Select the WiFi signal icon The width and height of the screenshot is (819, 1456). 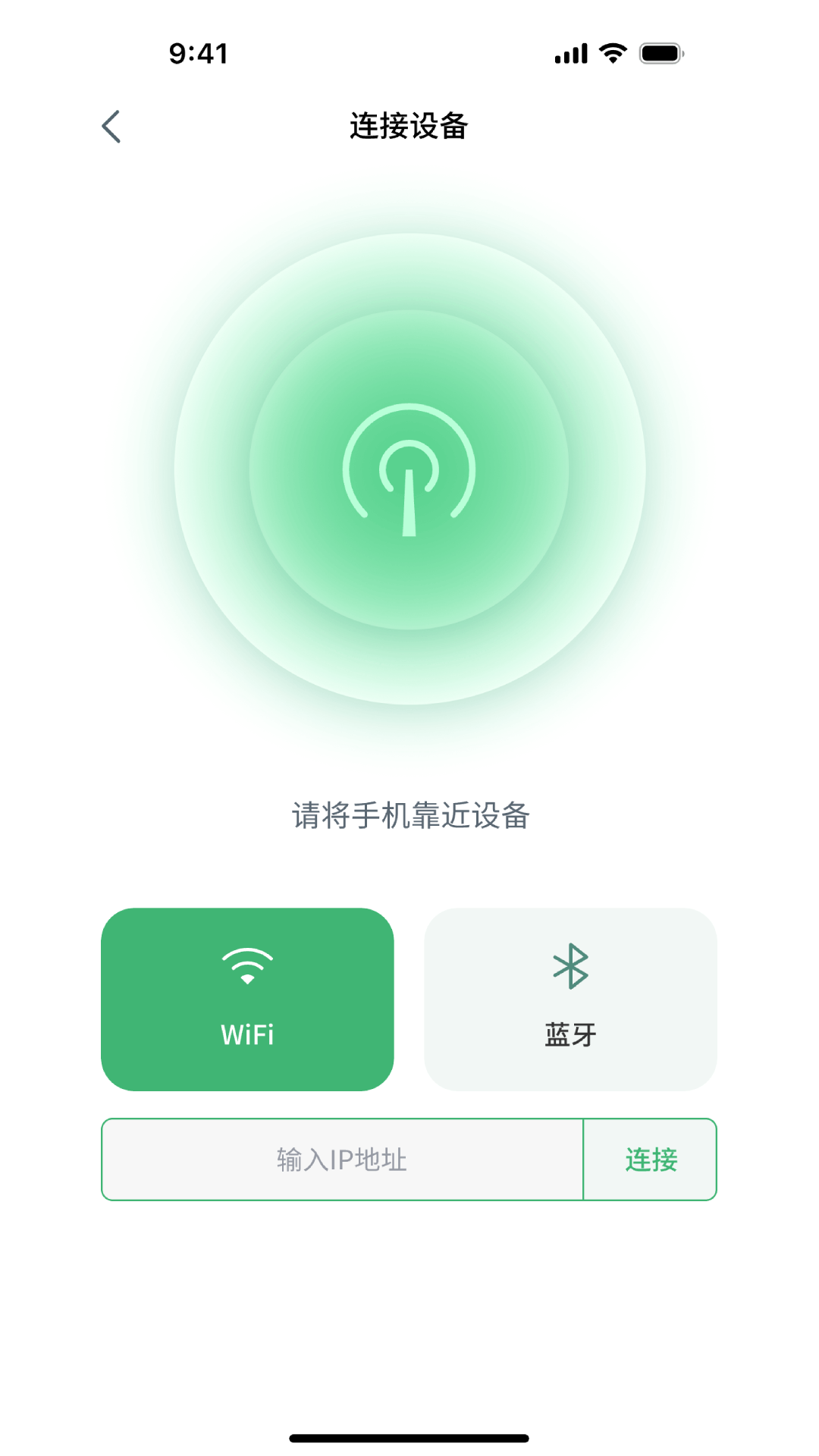point(247,967)
